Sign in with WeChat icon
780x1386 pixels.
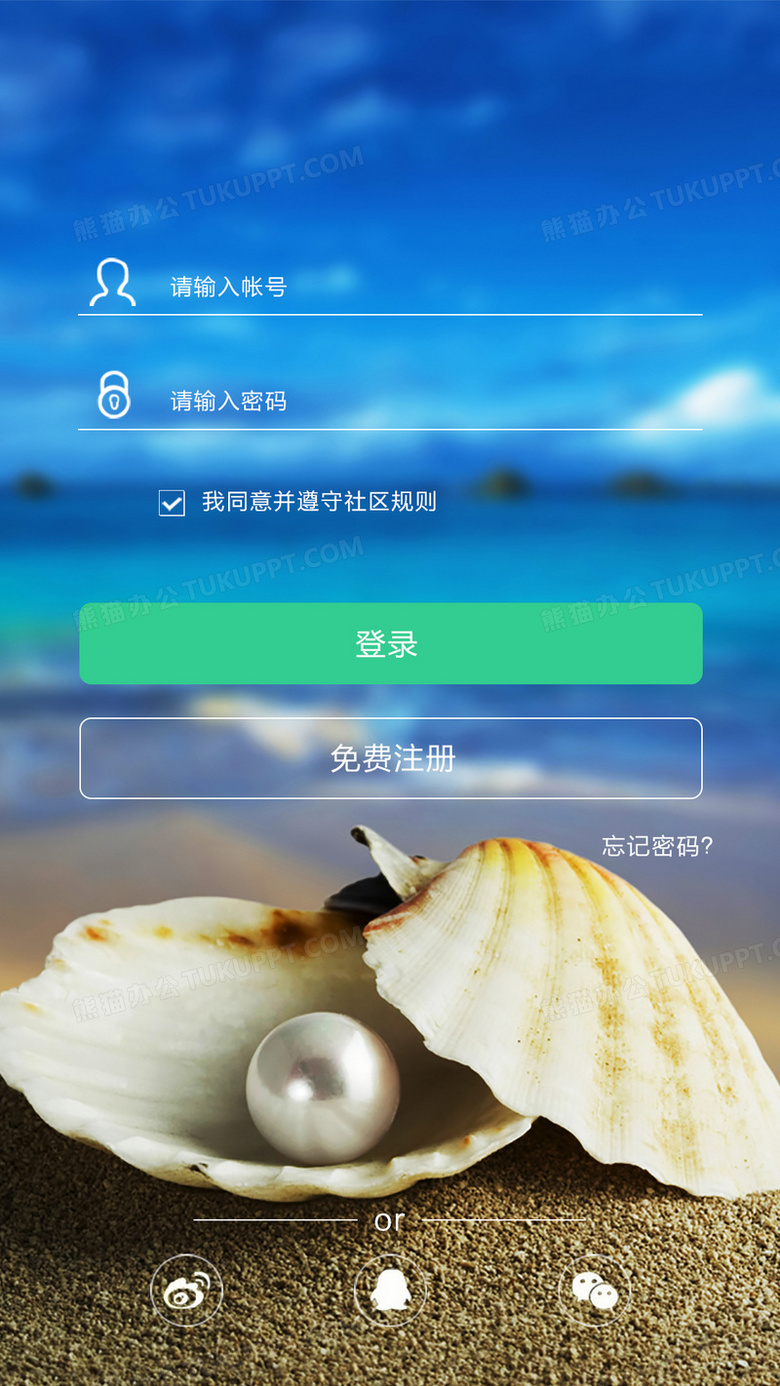[594, 1291]
